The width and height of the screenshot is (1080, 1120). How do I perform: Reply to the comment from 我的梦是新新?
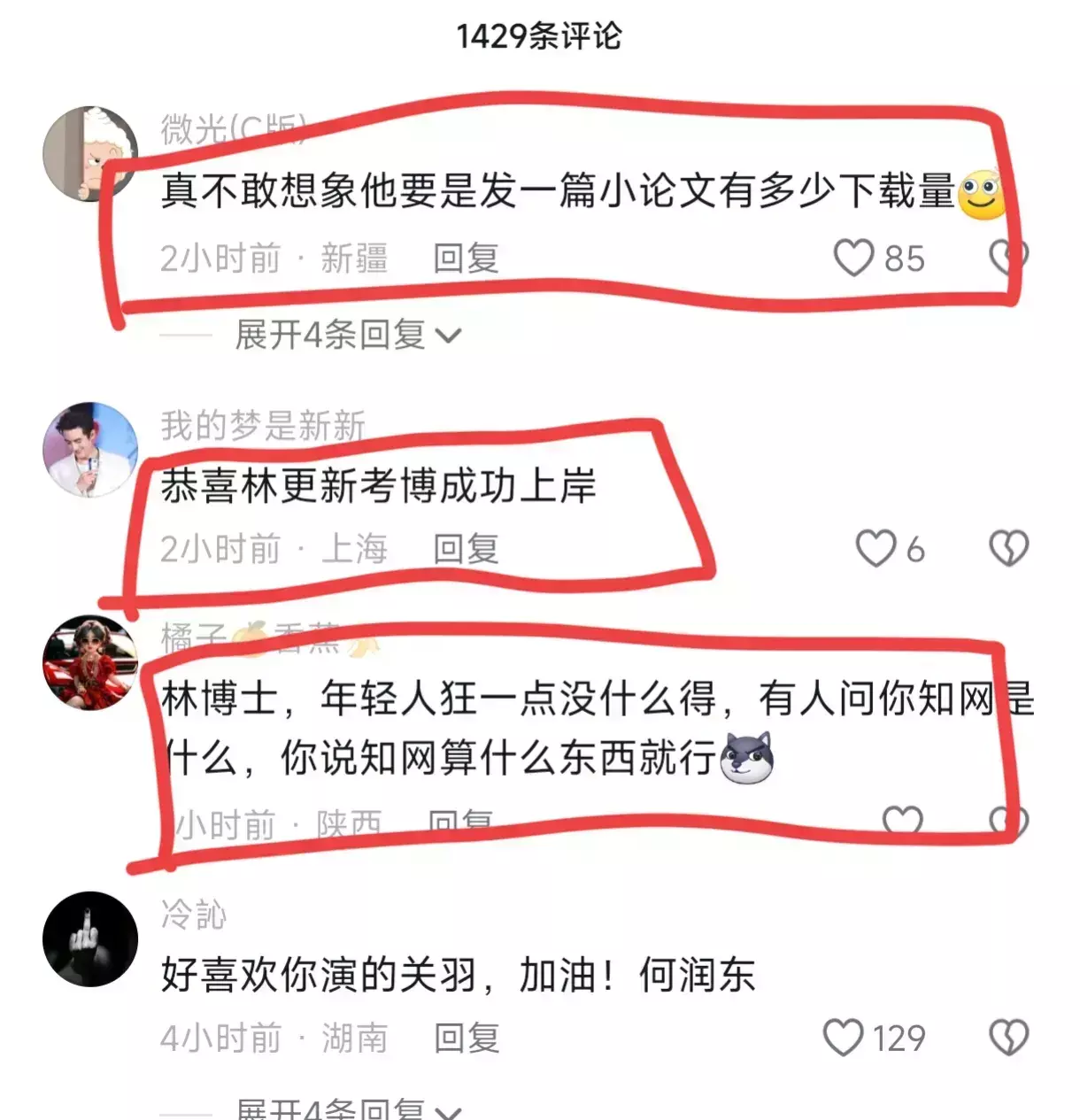point(466,549)
